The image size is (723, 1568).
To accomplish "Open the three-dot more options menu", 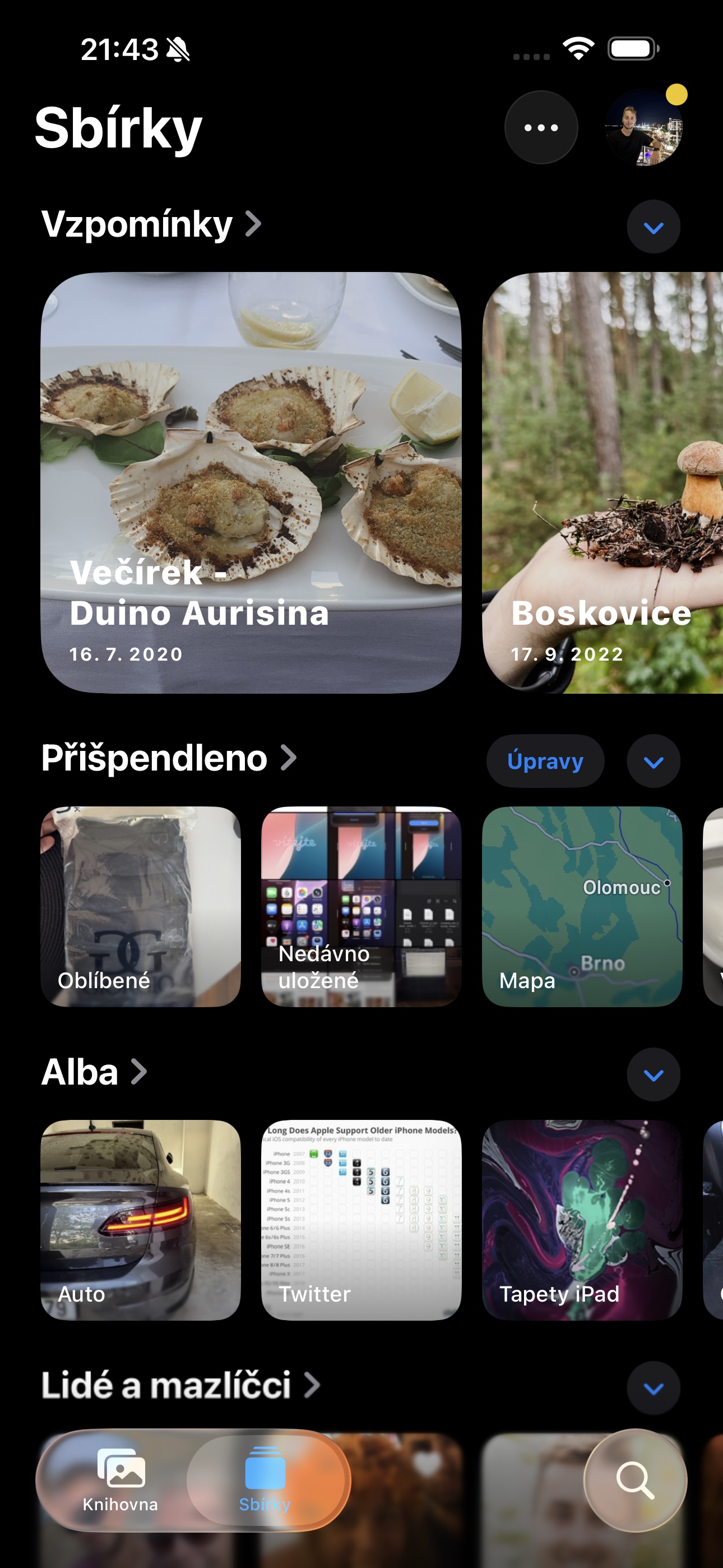I will 541,128.
